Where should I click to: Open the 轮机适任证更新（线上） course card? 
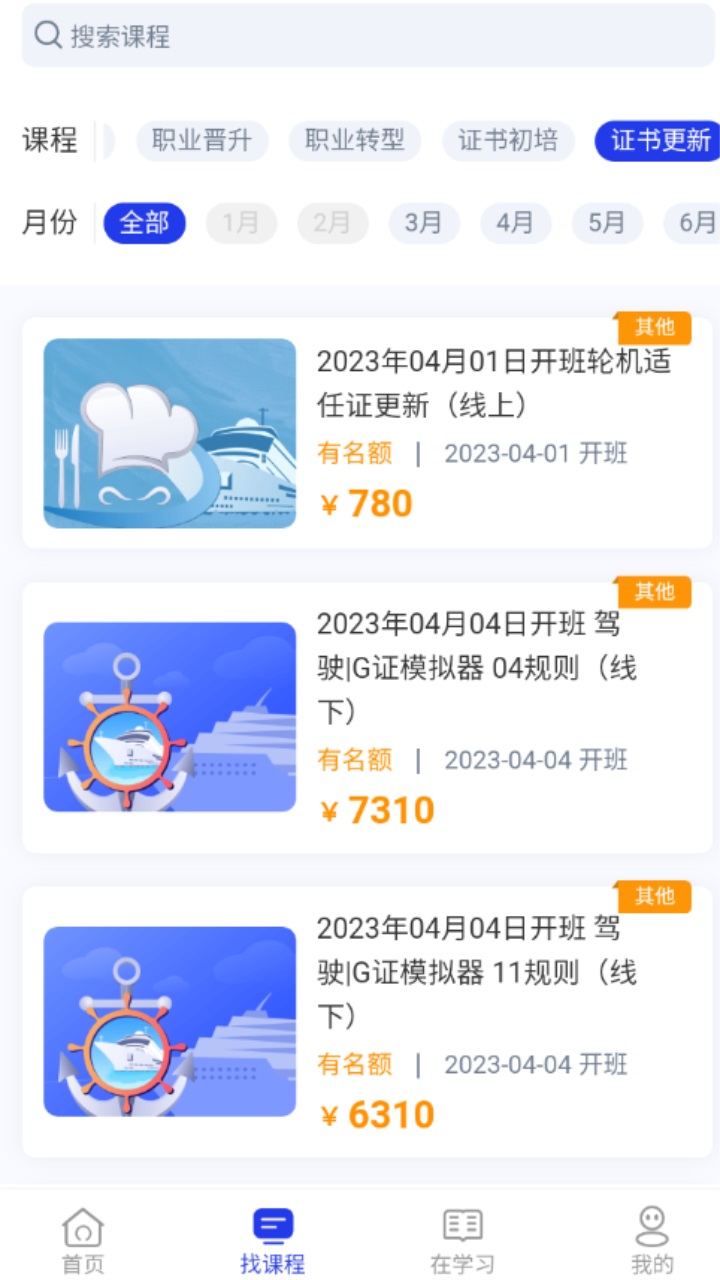367,433
